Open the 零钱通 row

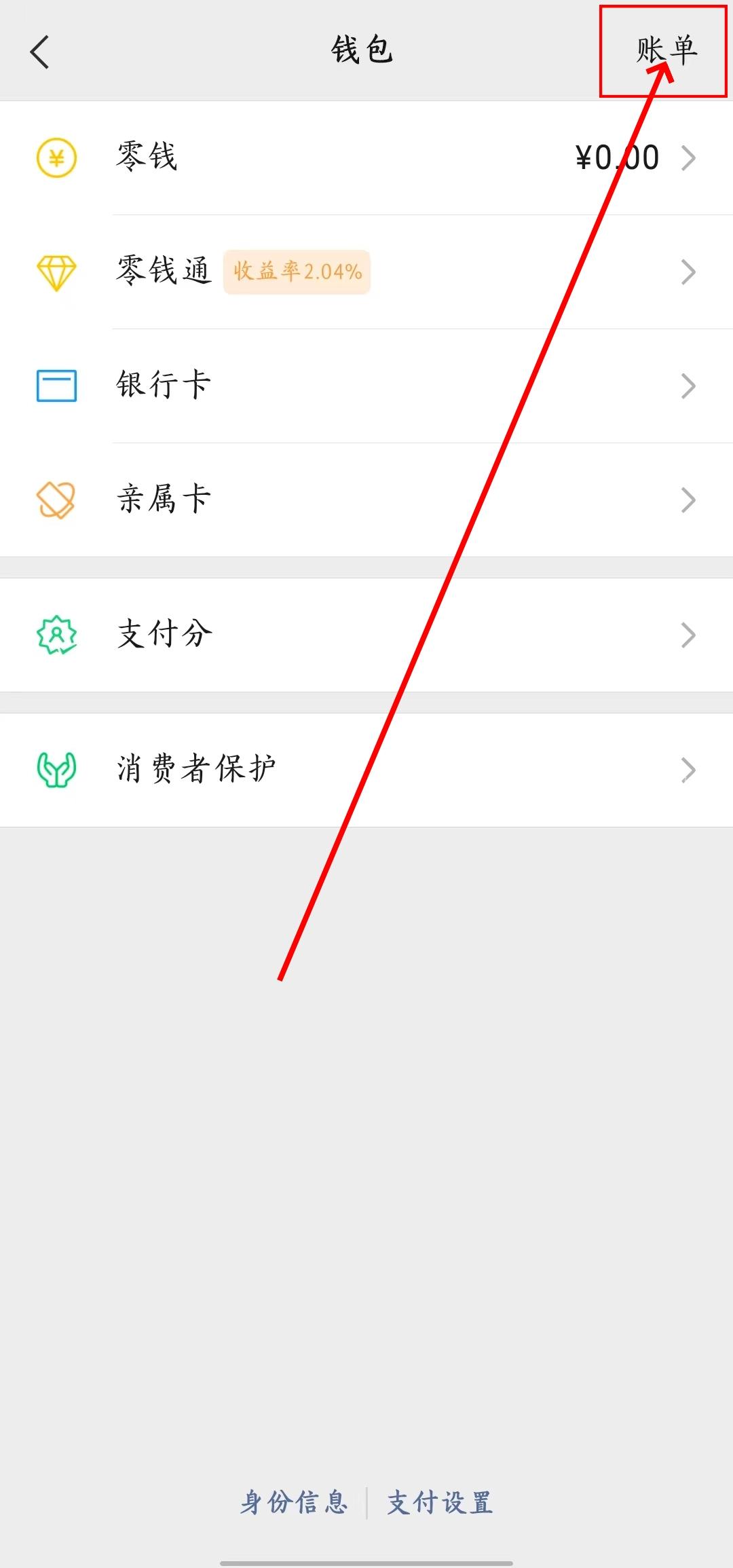(366, 272)
